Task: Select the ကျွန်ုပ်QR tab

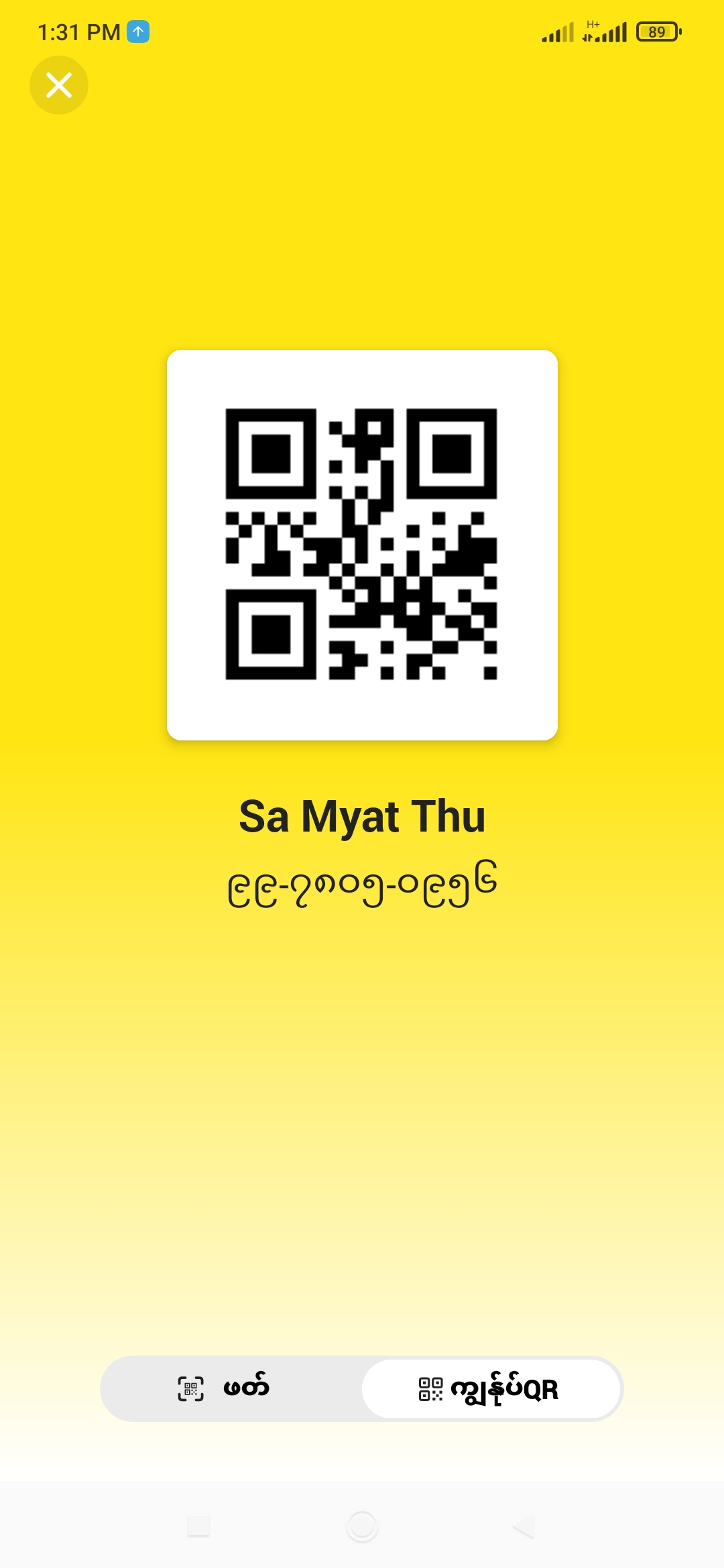Action: (491, 1388)
